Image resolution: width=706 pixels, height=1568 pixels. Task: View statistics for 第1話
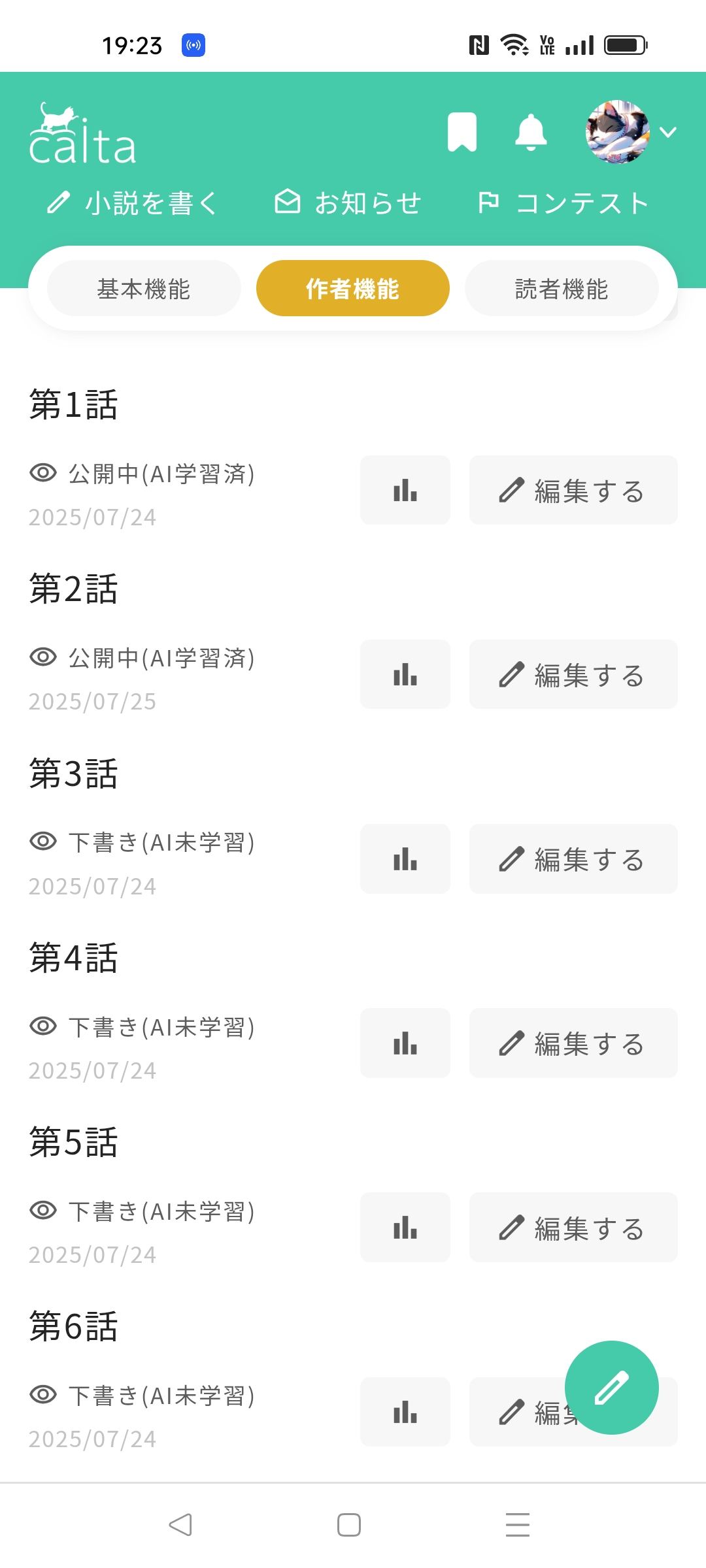405,490
